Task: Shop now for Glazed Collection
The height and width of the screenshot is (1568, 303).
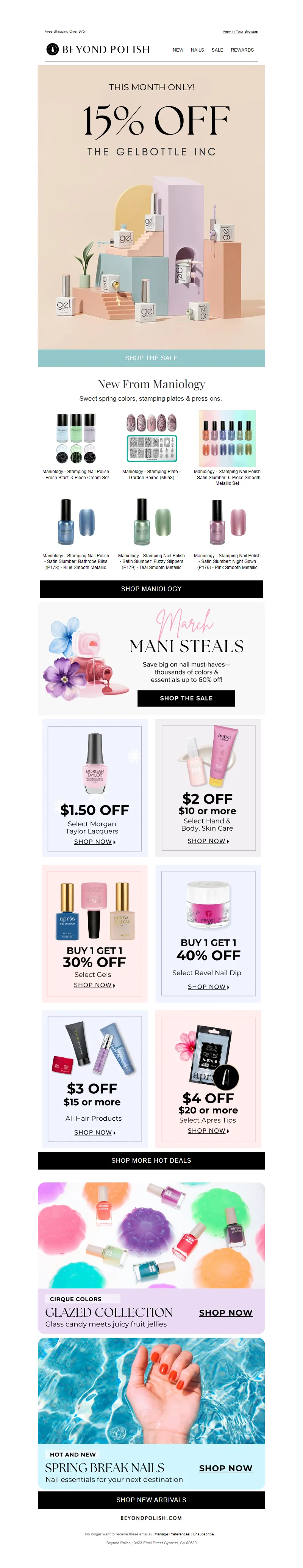Action: [225, 1312]
